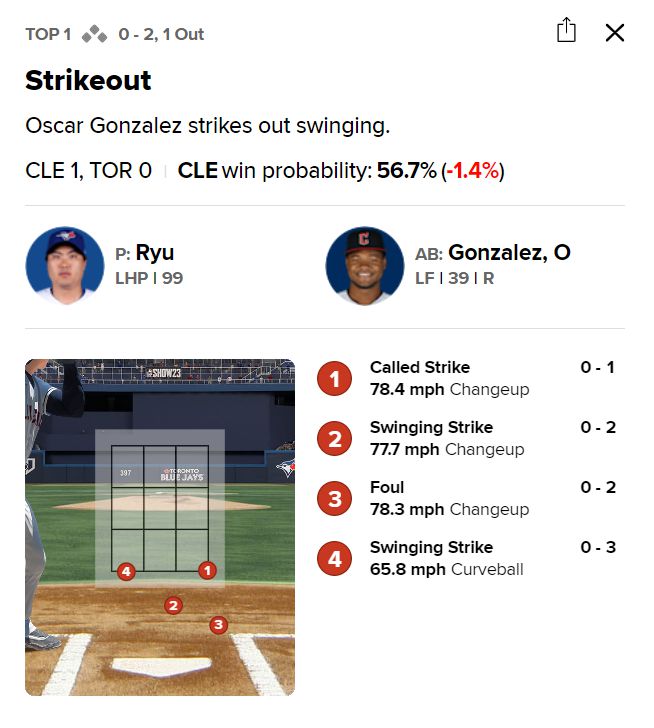Close the play details panel
This screenshot has height=728, width=654.
[x=615, y=33]
